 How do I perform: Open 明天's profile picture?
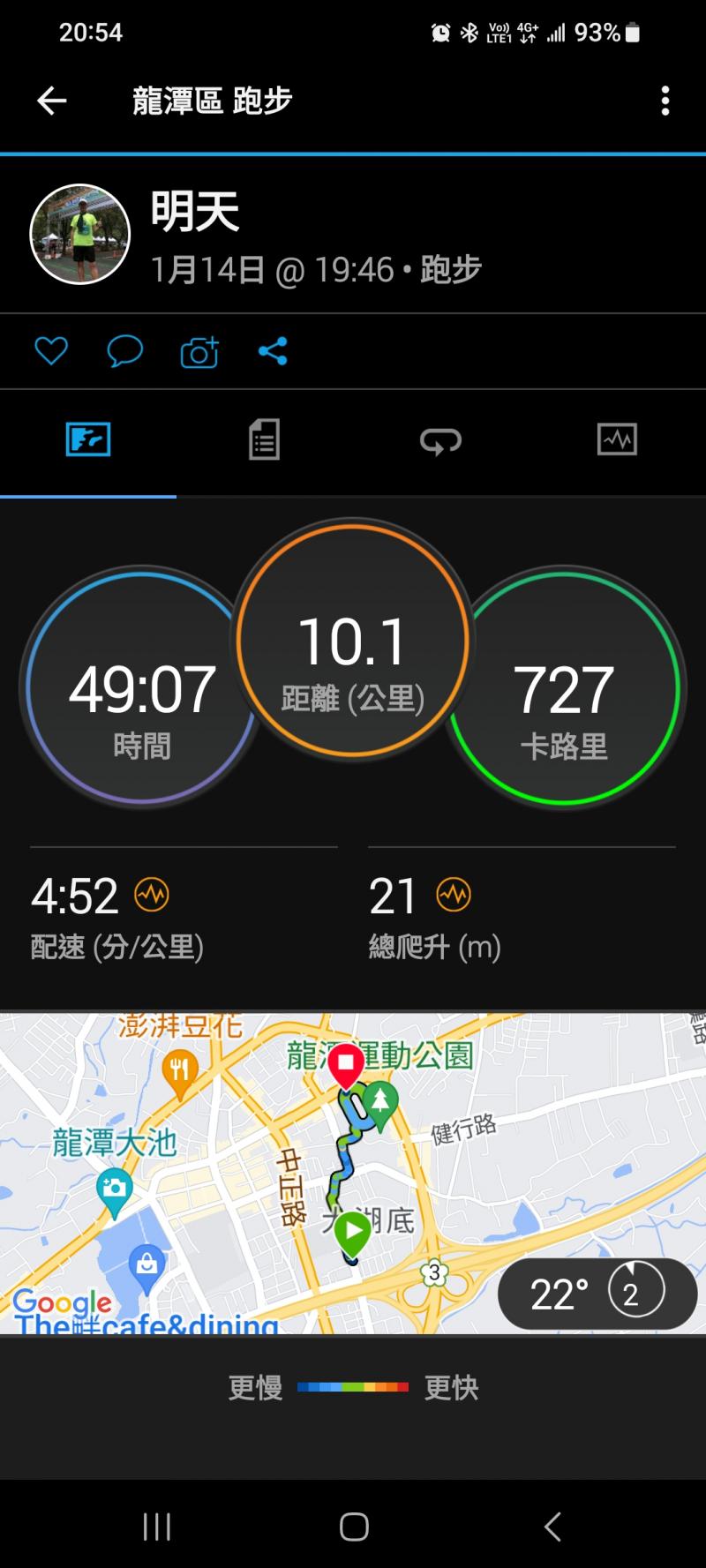[x=80, y=234]
